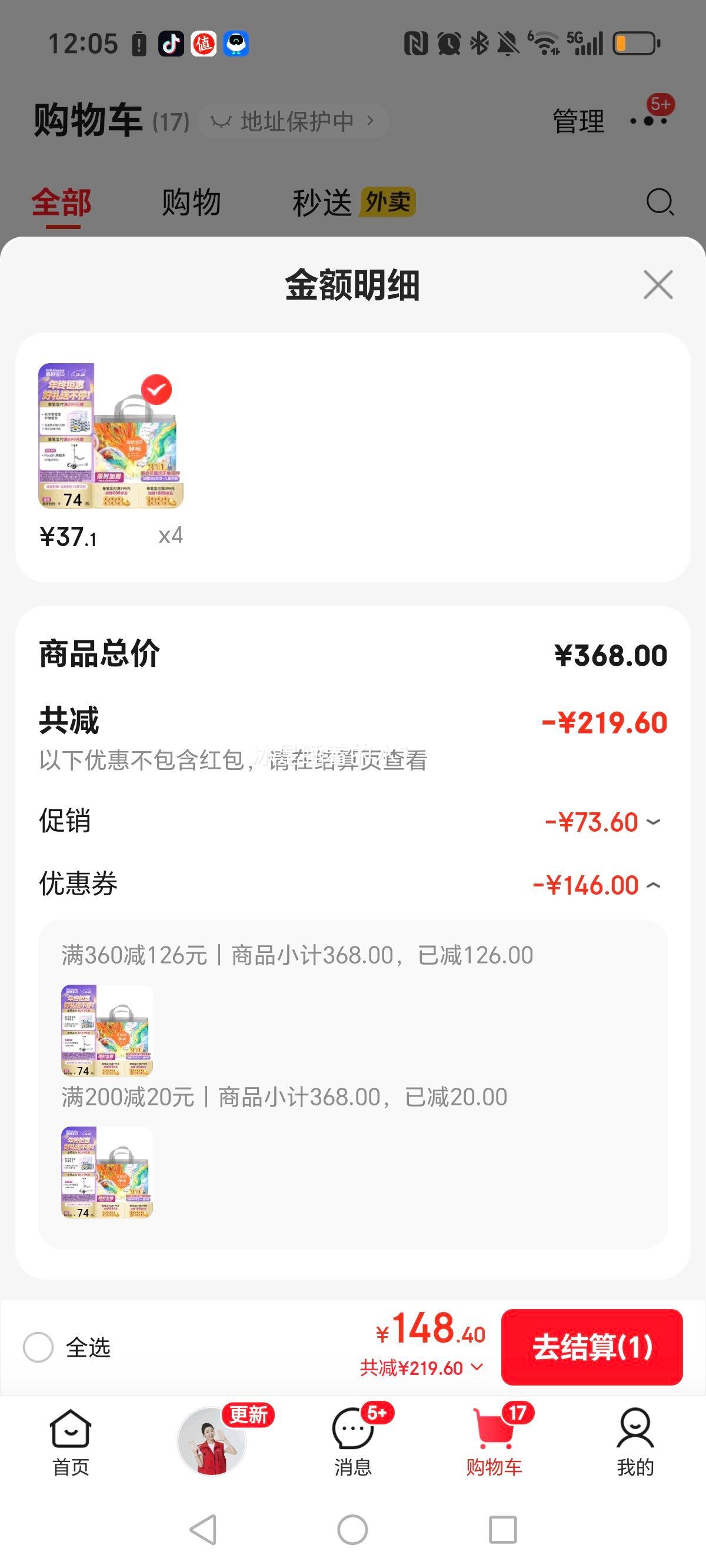The width and height of the screenshot is (706, 1568).
Task: Open the 更新 live avatar tab
Action: (212, 1440)
